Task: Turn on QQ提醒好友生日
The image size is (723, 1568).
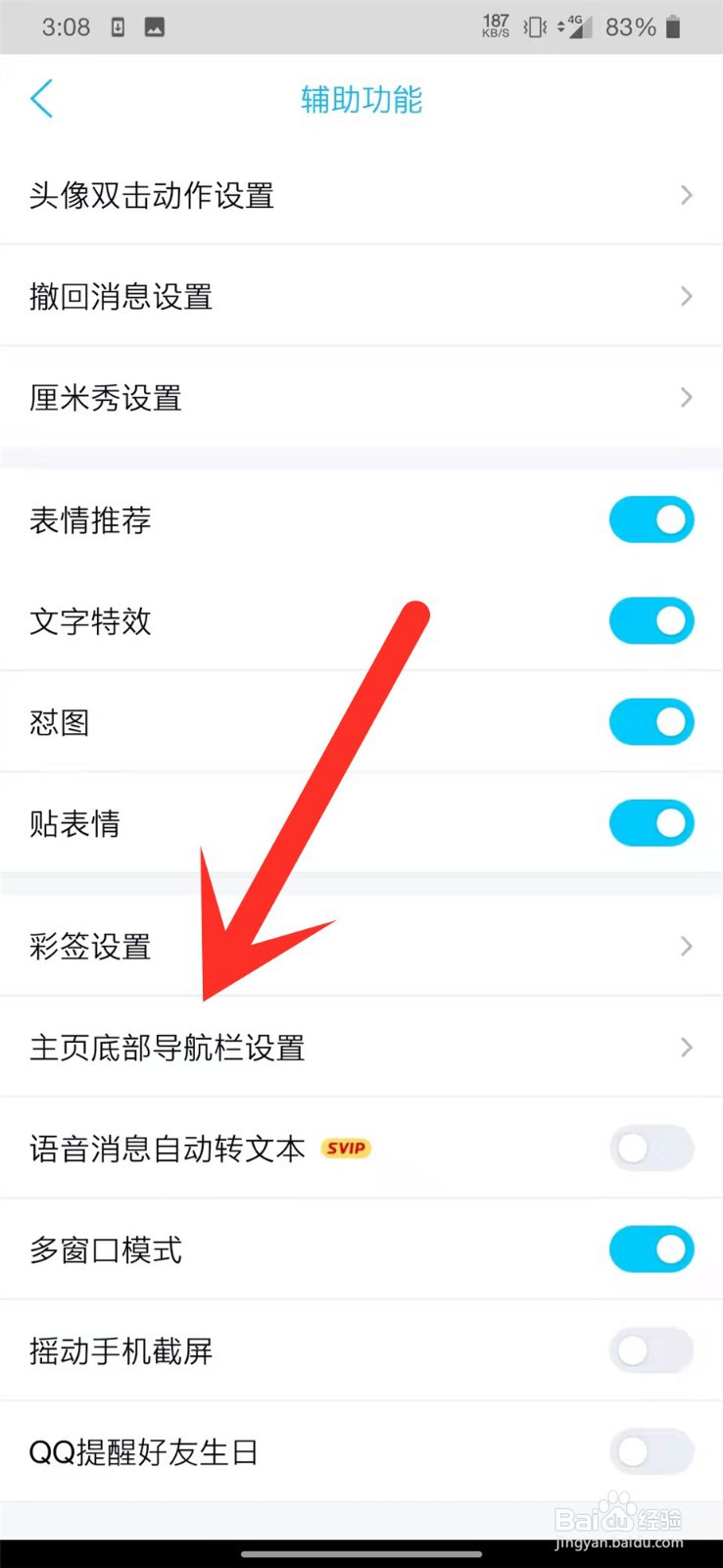Action: click(651, 1452)
